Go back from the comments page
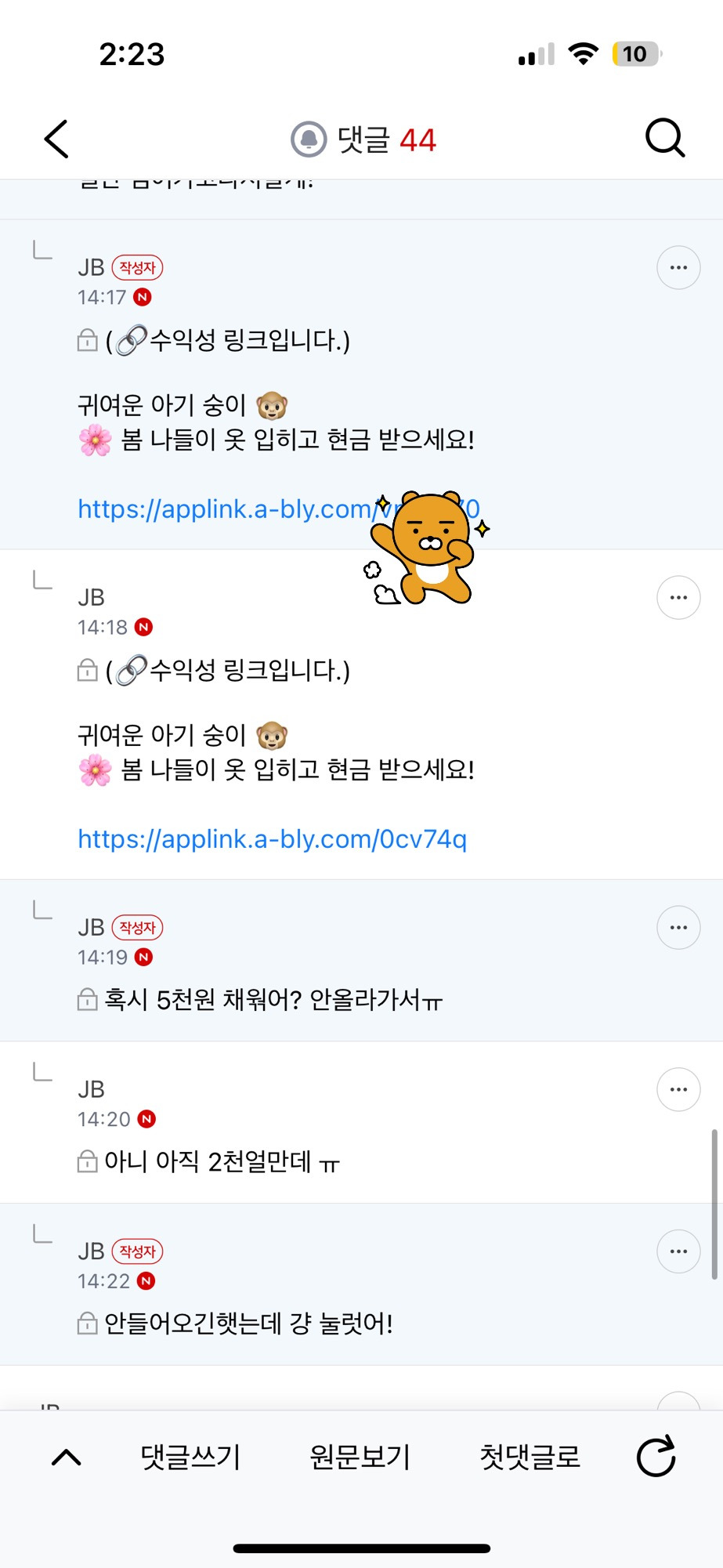Image resolution: width=723 pixels, height=1568 pixels. pyautogui.click(x=56, y=139)
